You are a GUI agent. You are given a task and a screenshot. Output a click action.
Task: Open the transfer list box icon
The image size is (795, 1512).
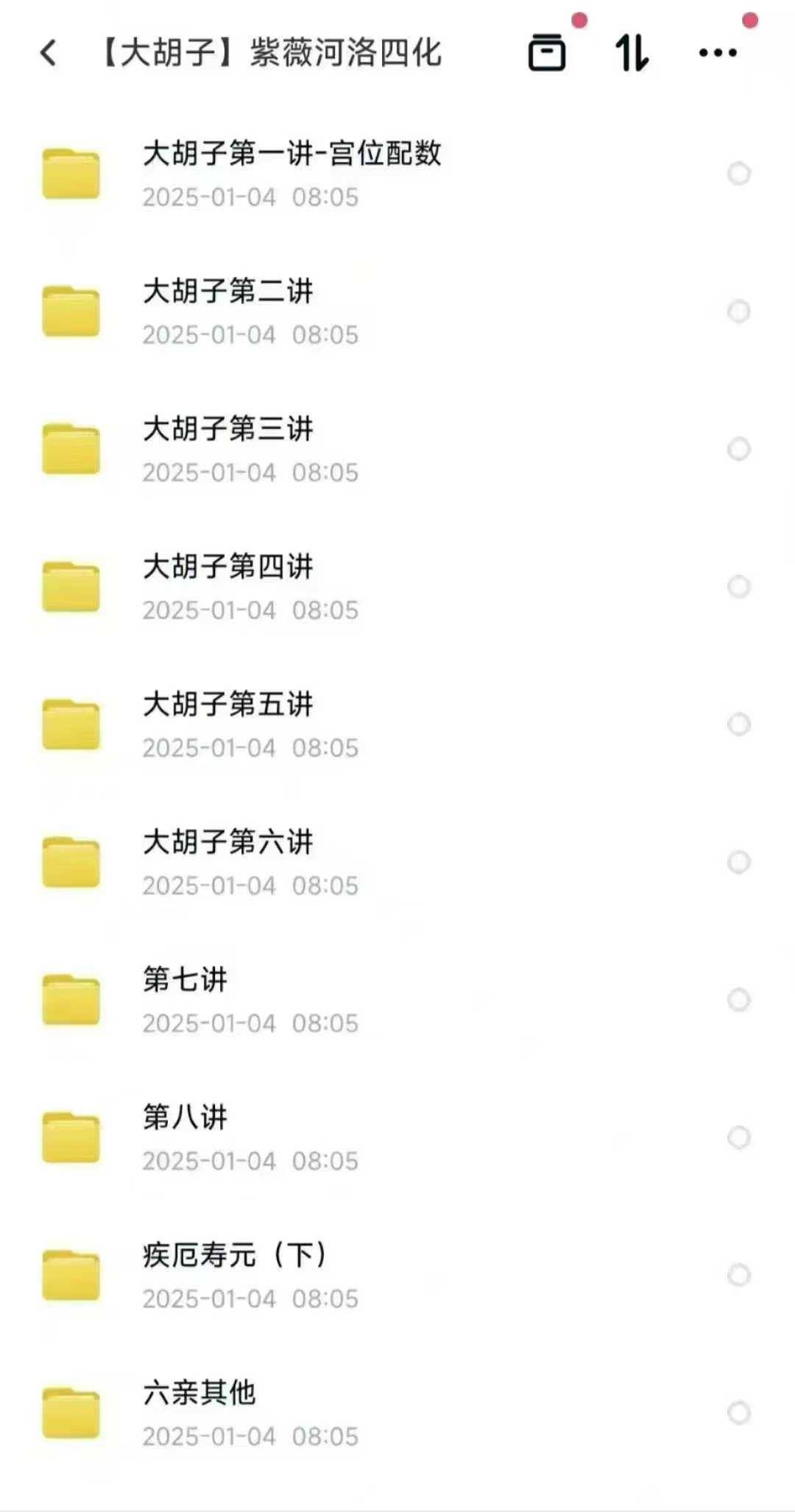coord(547,53)
